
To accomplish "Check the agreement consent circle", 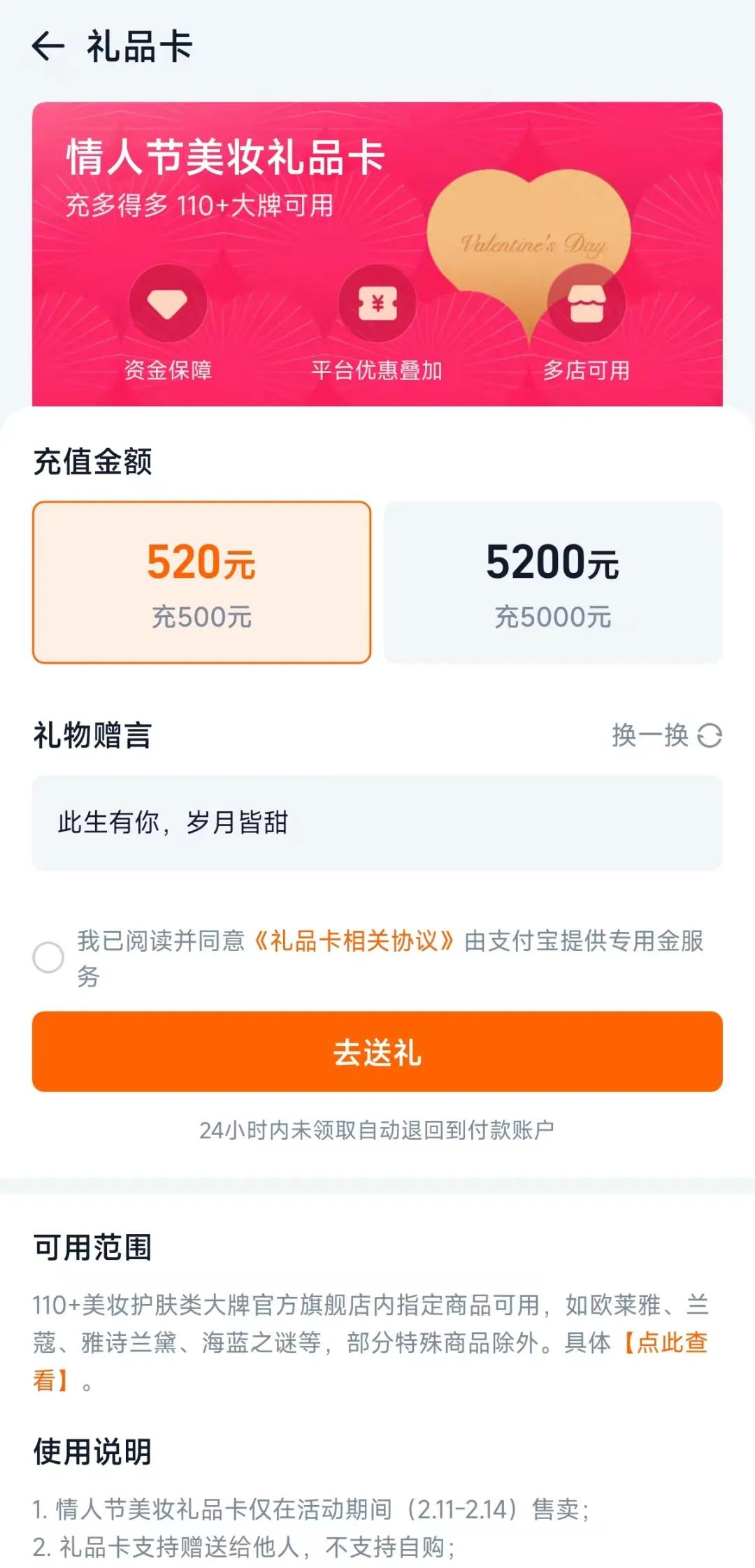I will pos(48,957).
